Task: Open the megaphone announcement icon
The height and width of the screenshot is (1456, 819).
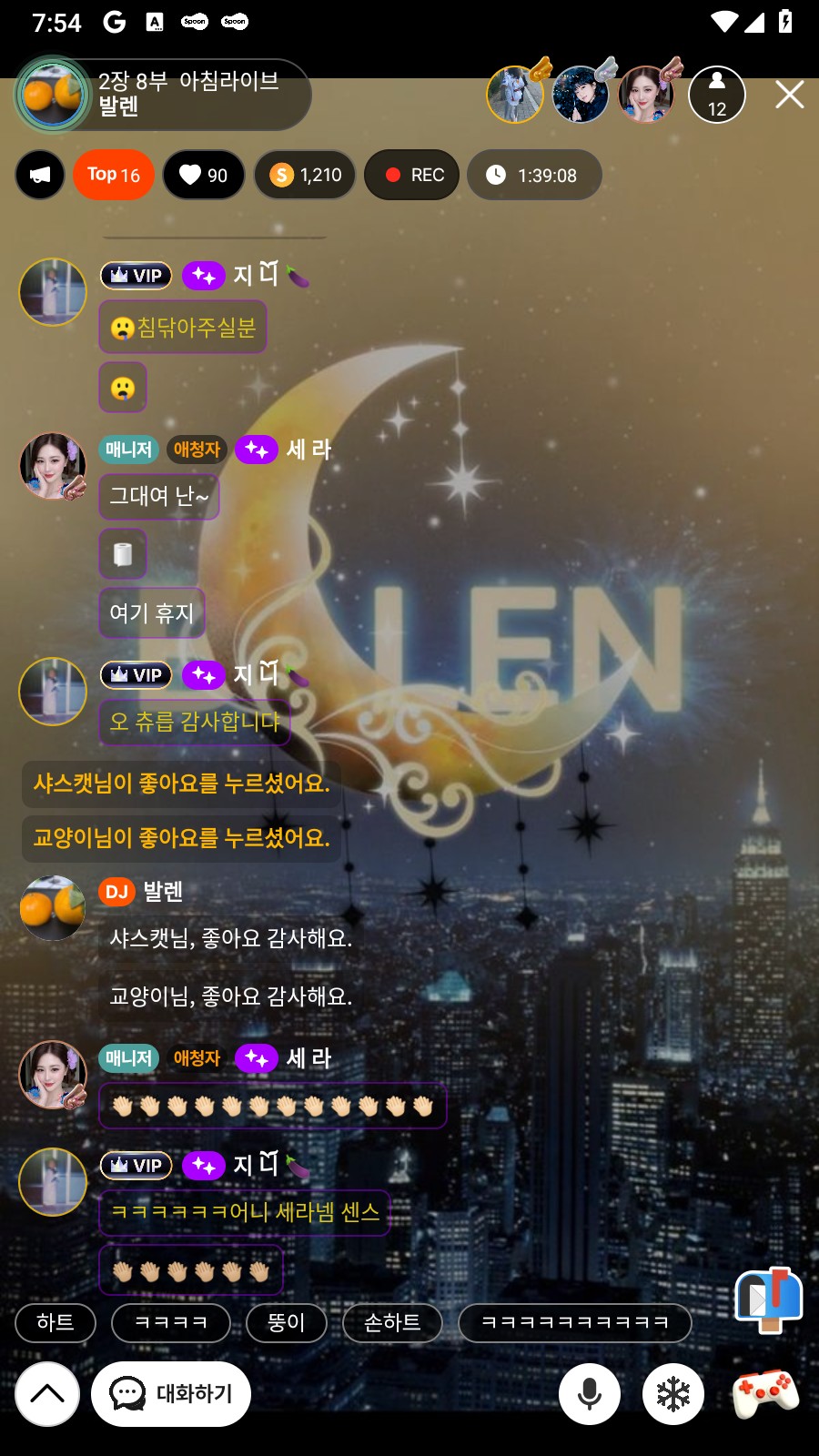Action: tap(40, 175)
